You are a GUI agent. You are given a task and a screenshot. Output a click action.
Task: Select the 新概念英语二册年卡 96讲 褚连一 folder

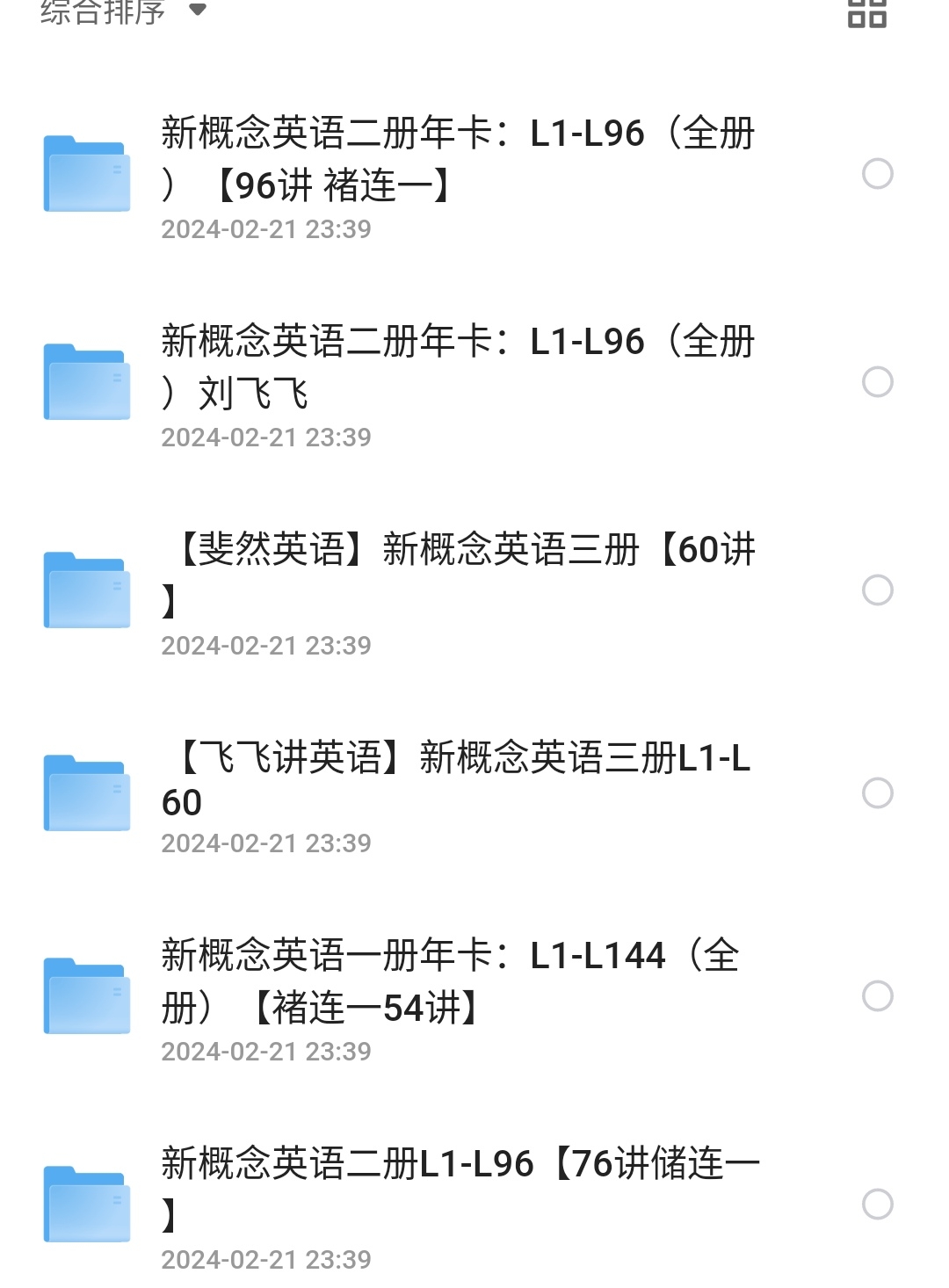click(877, 174)
